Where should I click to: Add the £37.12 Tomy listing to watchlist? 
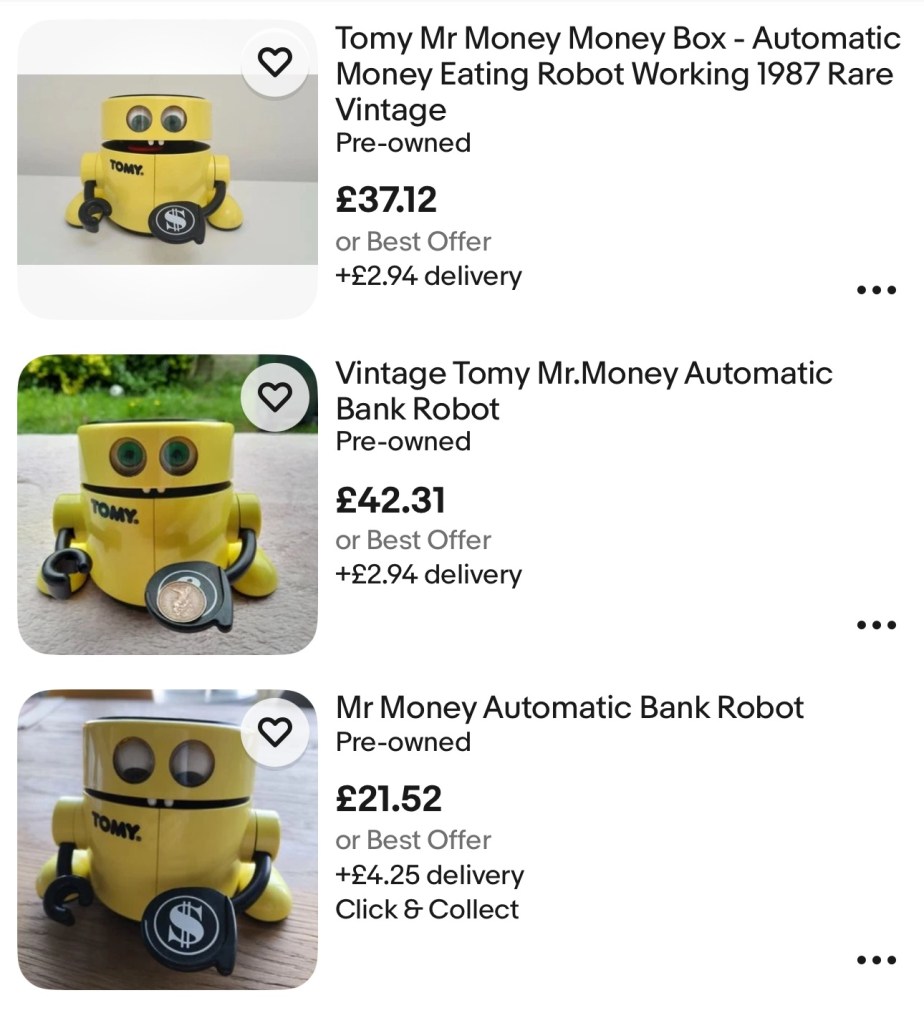click(x=274, y=64)
